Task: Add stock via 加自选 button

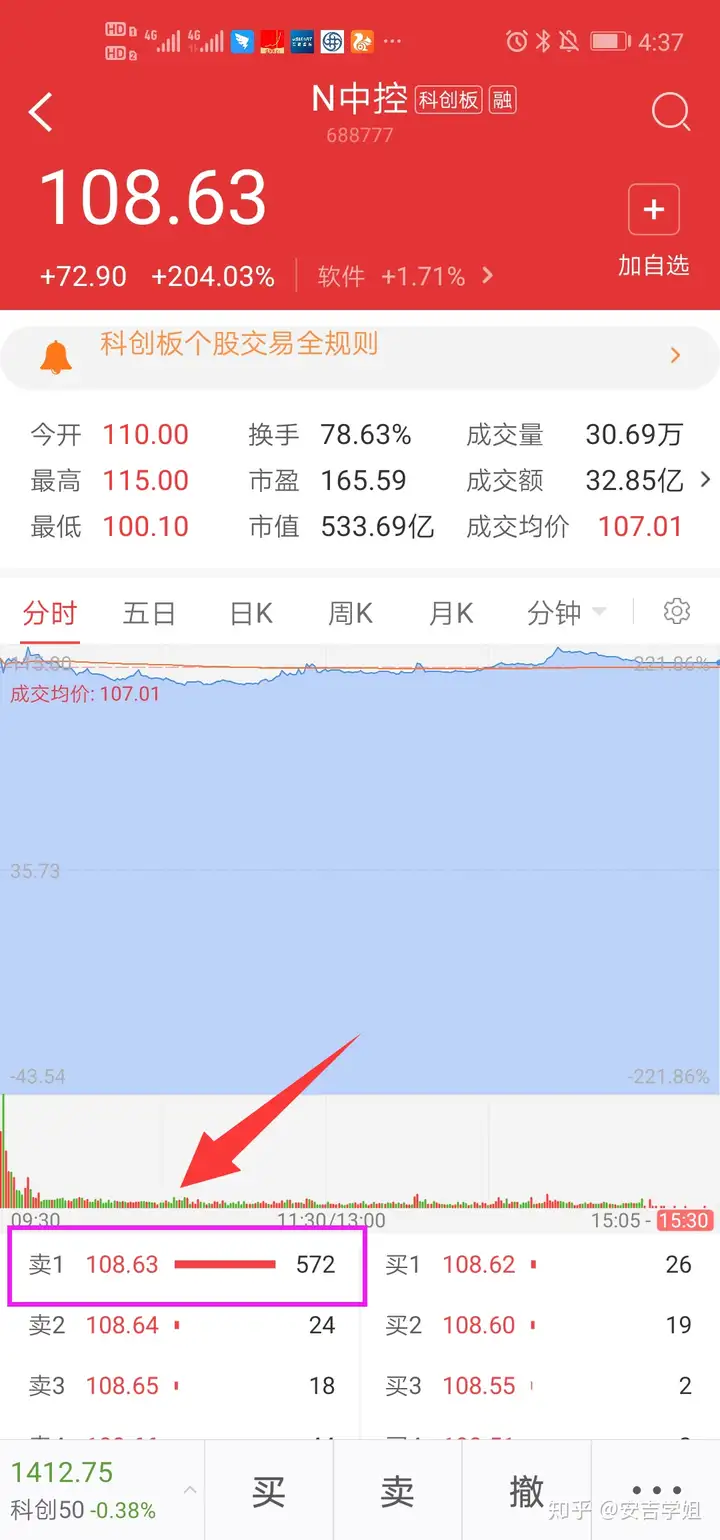Action: (654, 231)
